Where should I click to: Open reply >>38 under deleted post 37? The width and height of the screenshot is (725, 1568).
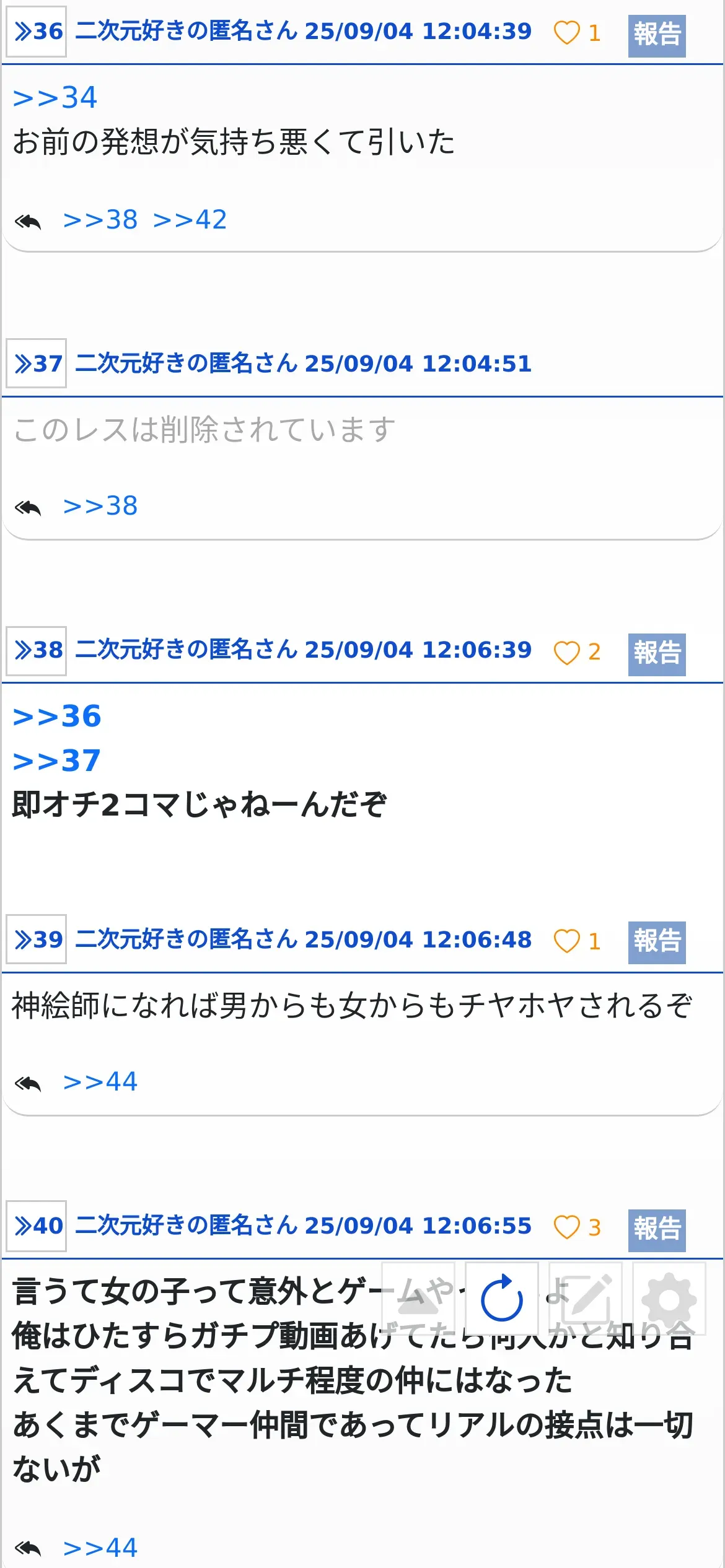(100, 506)
